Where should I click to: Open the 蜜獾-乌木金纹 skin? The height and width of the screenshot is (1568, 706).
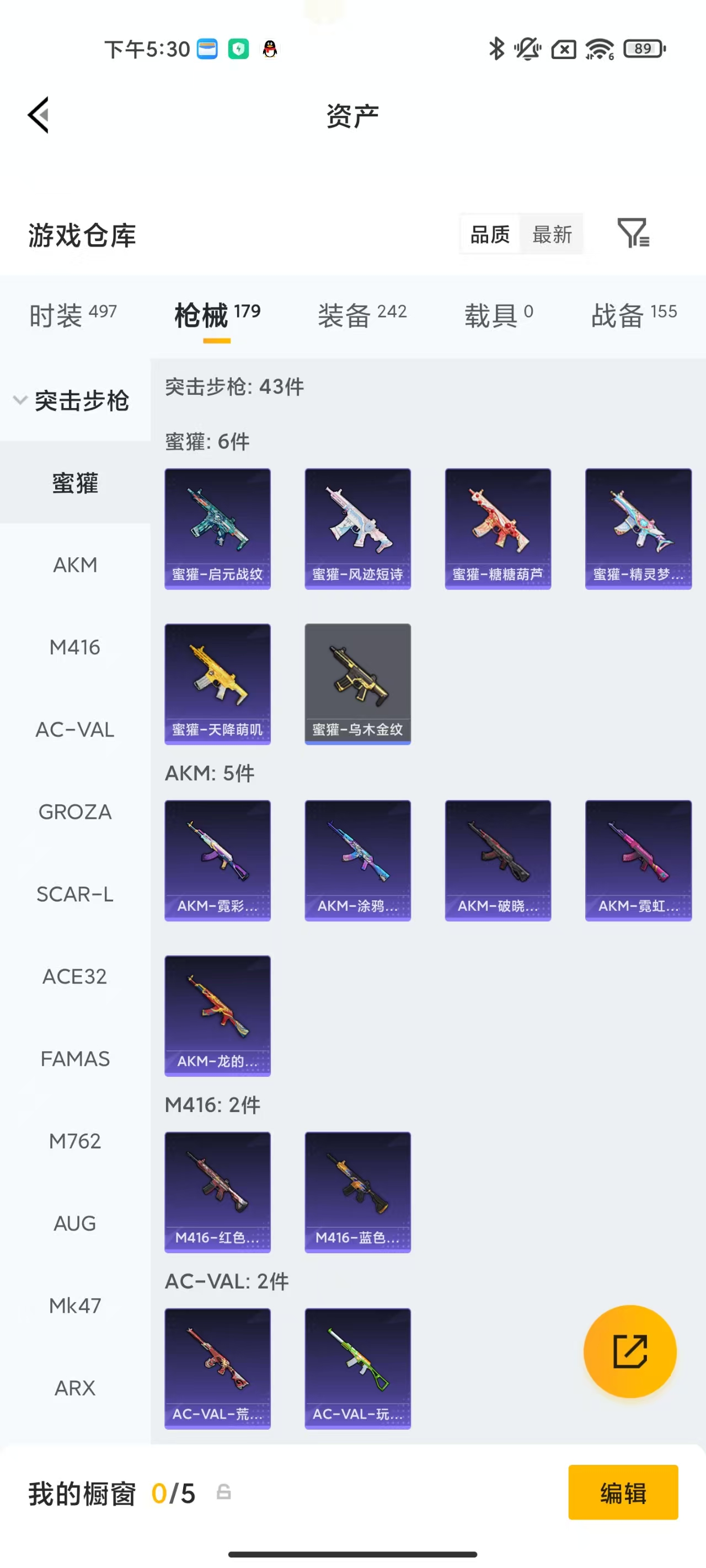[357, 684]
